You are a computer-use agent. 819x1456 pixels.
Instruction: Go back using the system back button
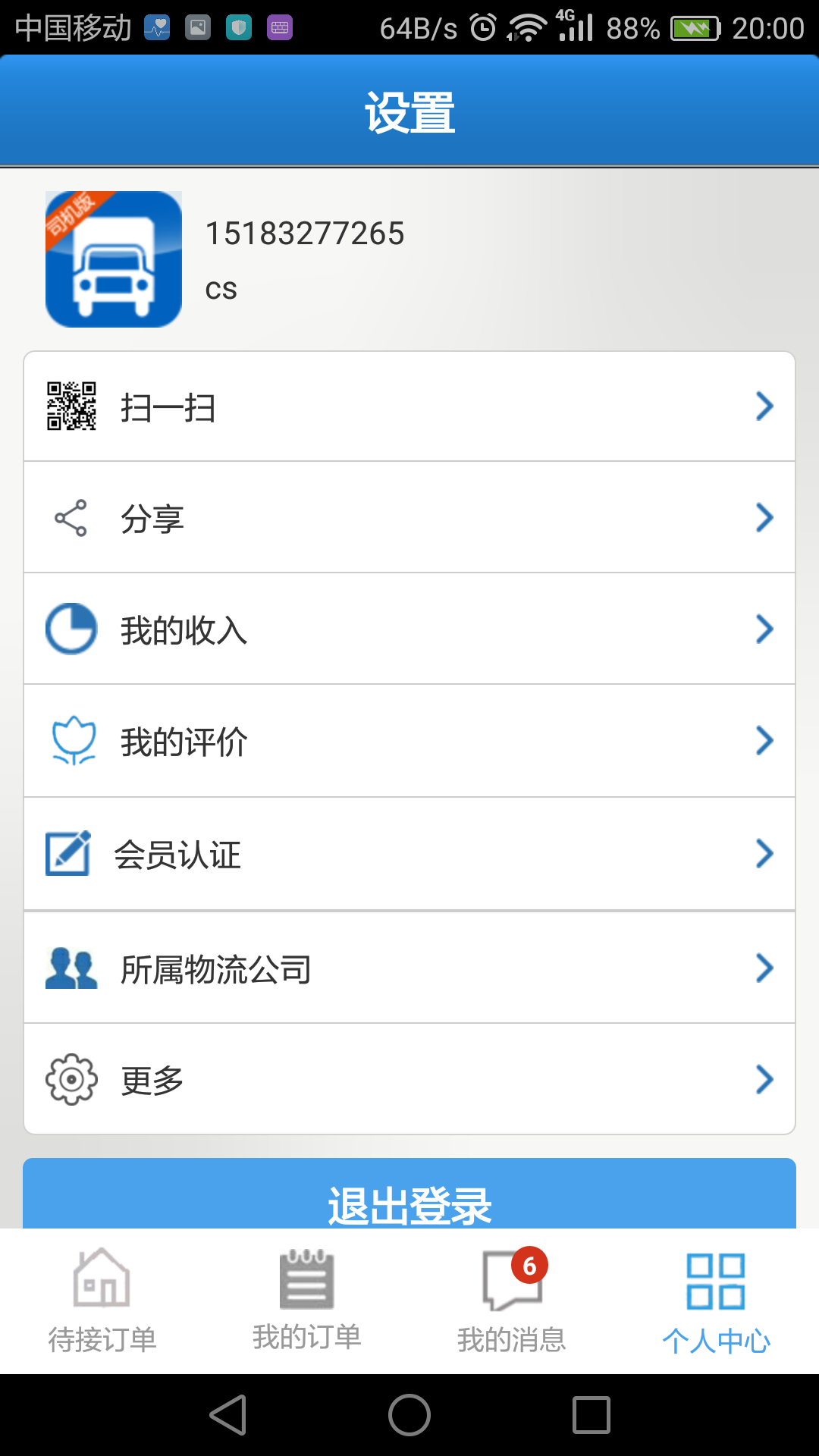coord(227,1415)
